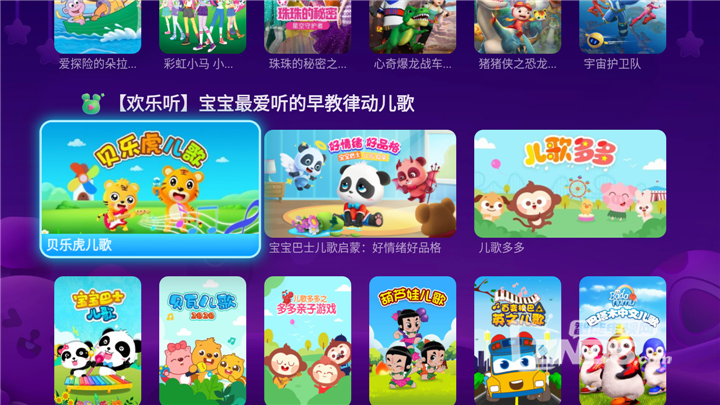720x405 pixels.
Task: Open the 宝宝巴士儿歌 panda poster
Action: 97,340
